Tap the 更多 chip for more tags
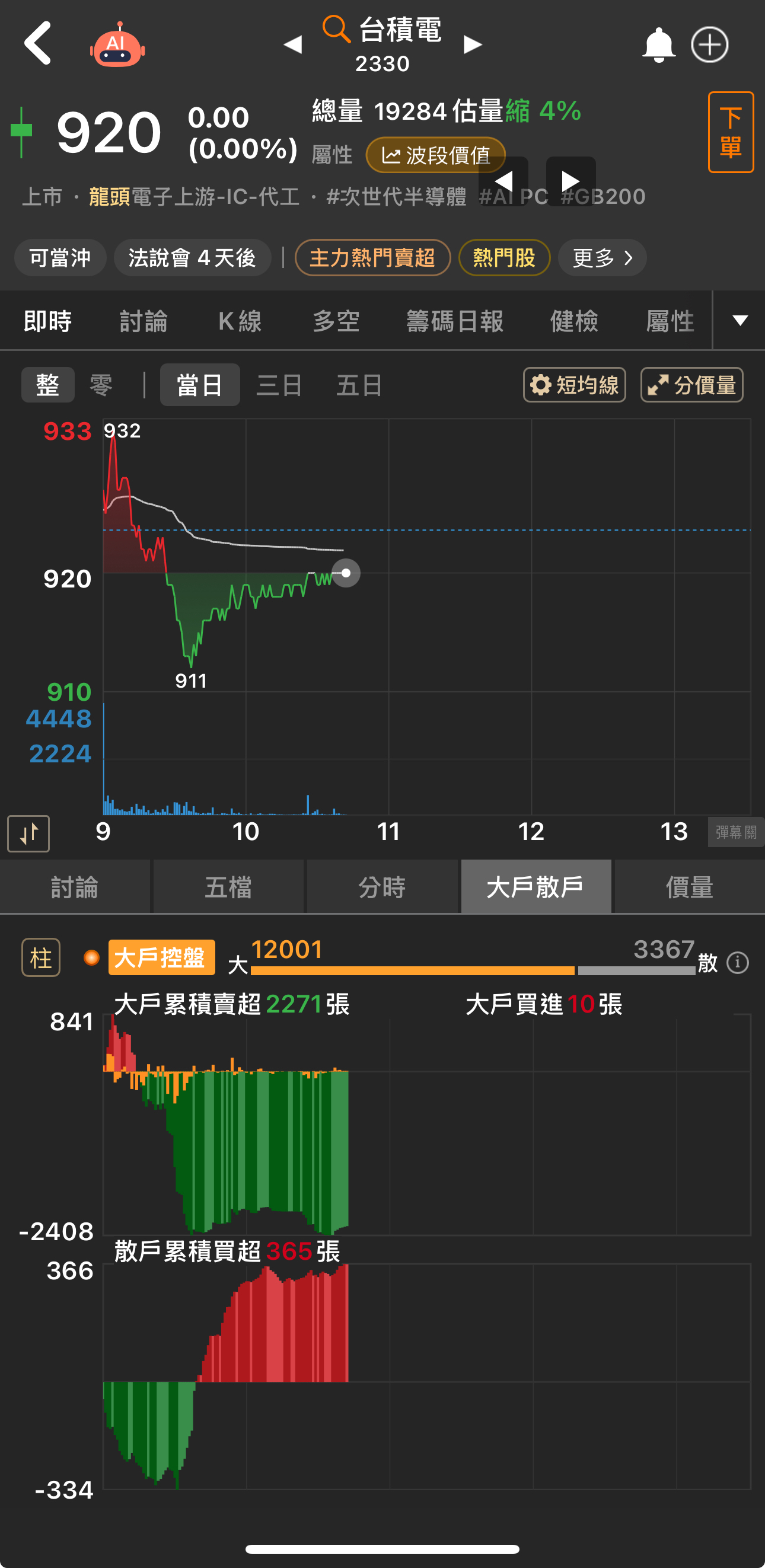Viewport: 765px width, 1568px height. [602, 257]
